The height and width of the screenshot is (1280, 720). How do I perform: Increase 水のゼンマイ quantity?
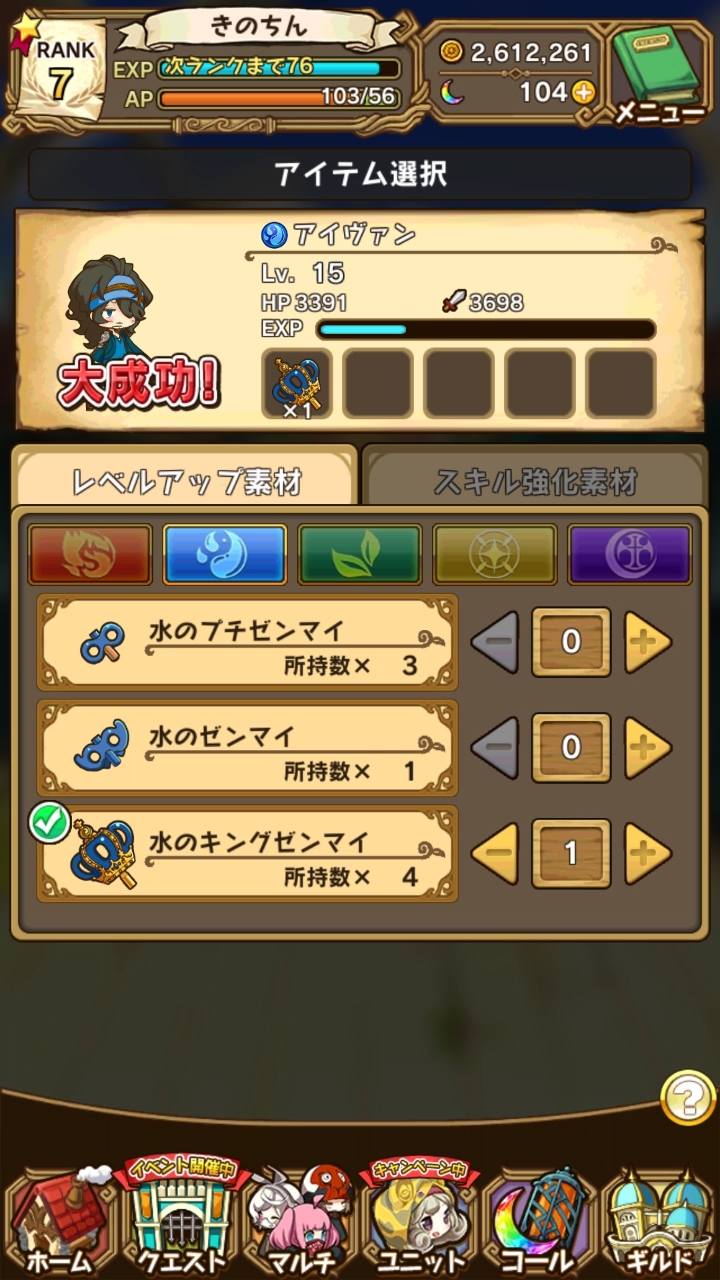[x=647, y=747]
